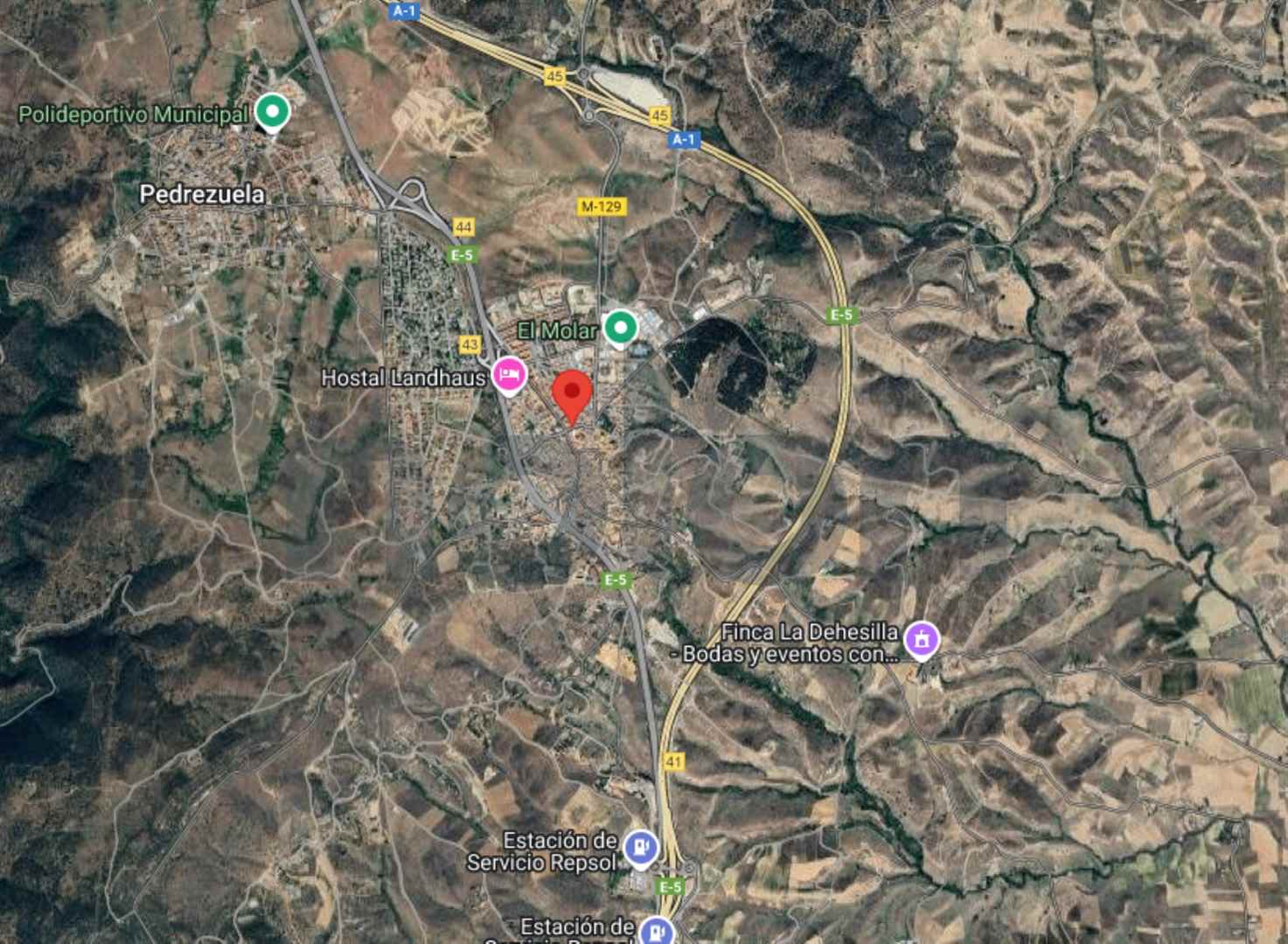The height and width of the screenshot is (944, 1288).
Task: Open the Hostal Landhaus hotel marker
Action: coord(508,376)
